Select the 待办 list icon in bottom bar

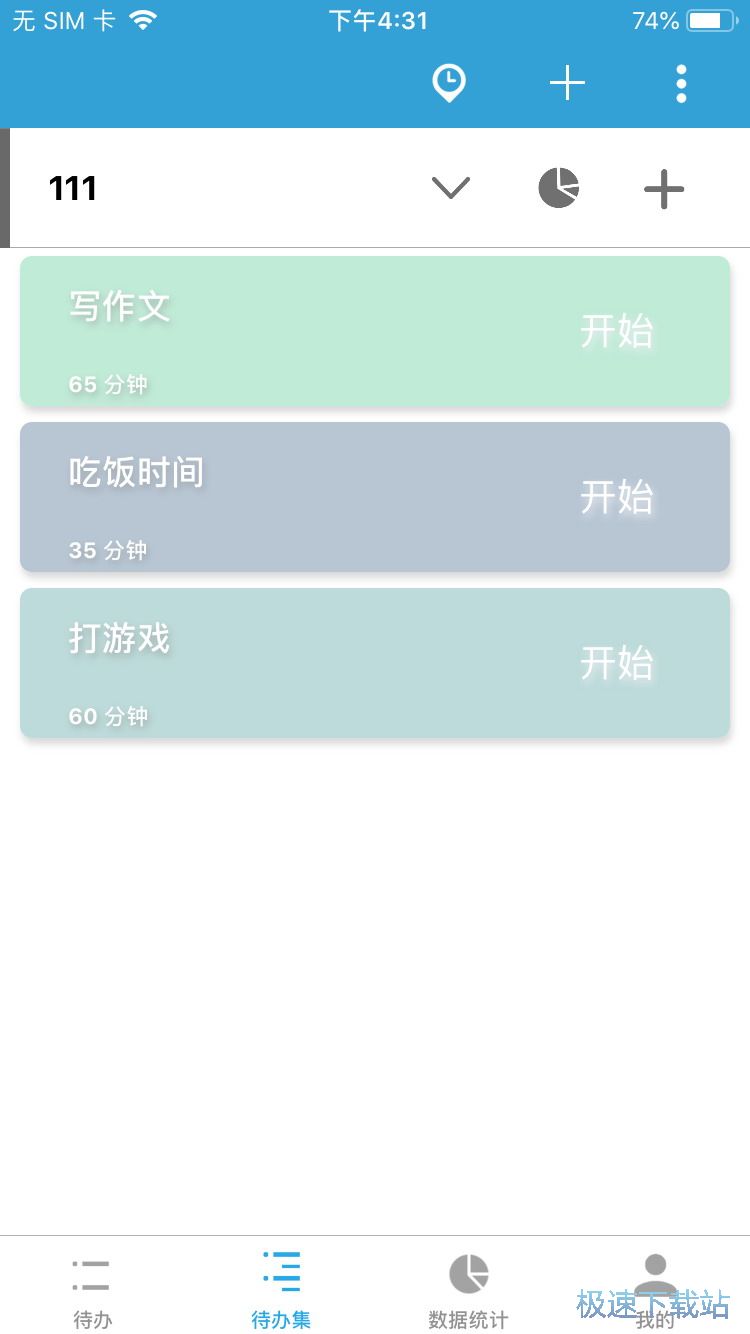click(x=92, y=1272)
